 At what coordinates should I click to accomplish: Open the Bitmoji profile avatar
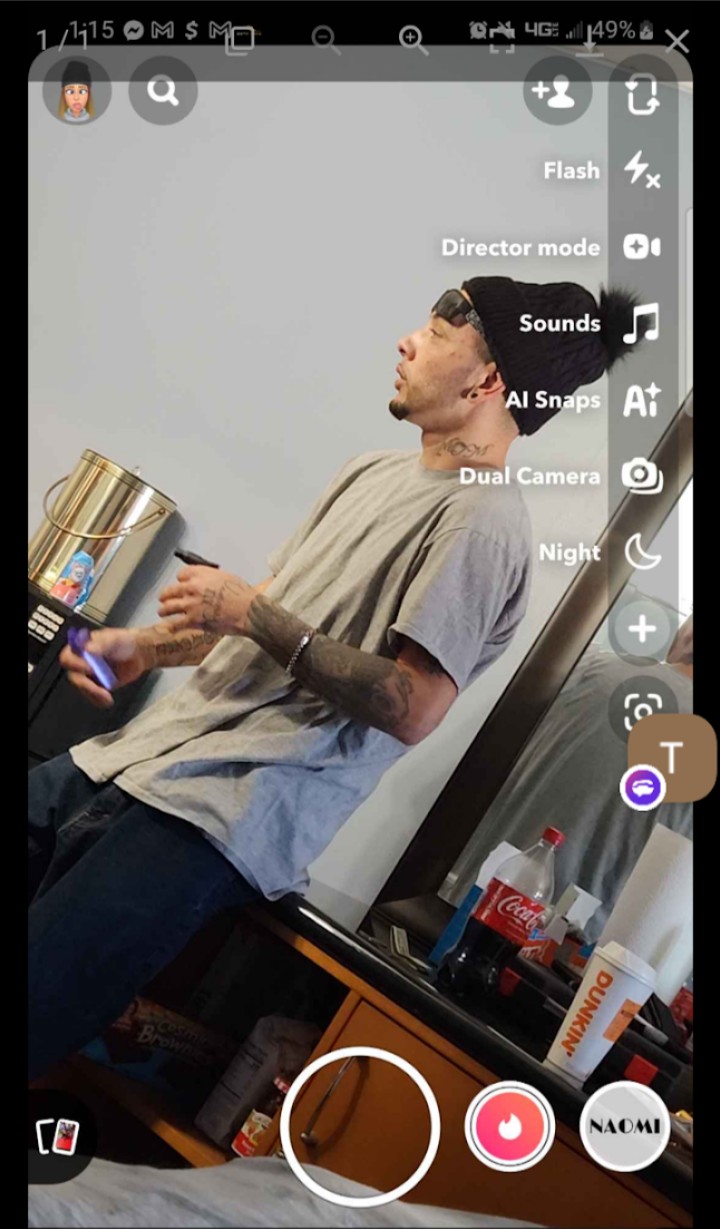[77, 91]
